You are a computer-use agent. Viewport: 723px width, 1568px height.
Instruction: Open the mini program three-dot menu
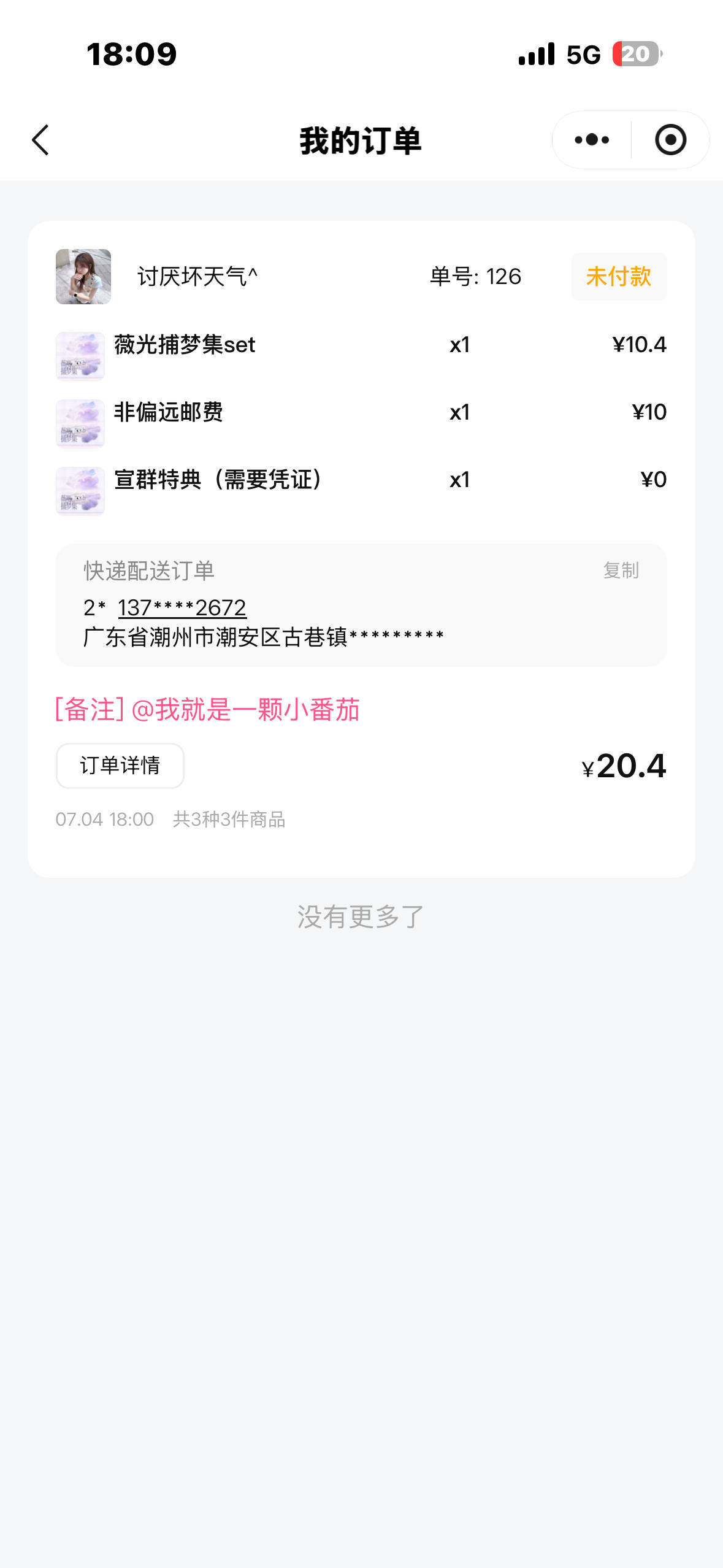click(x=592, y=140)
